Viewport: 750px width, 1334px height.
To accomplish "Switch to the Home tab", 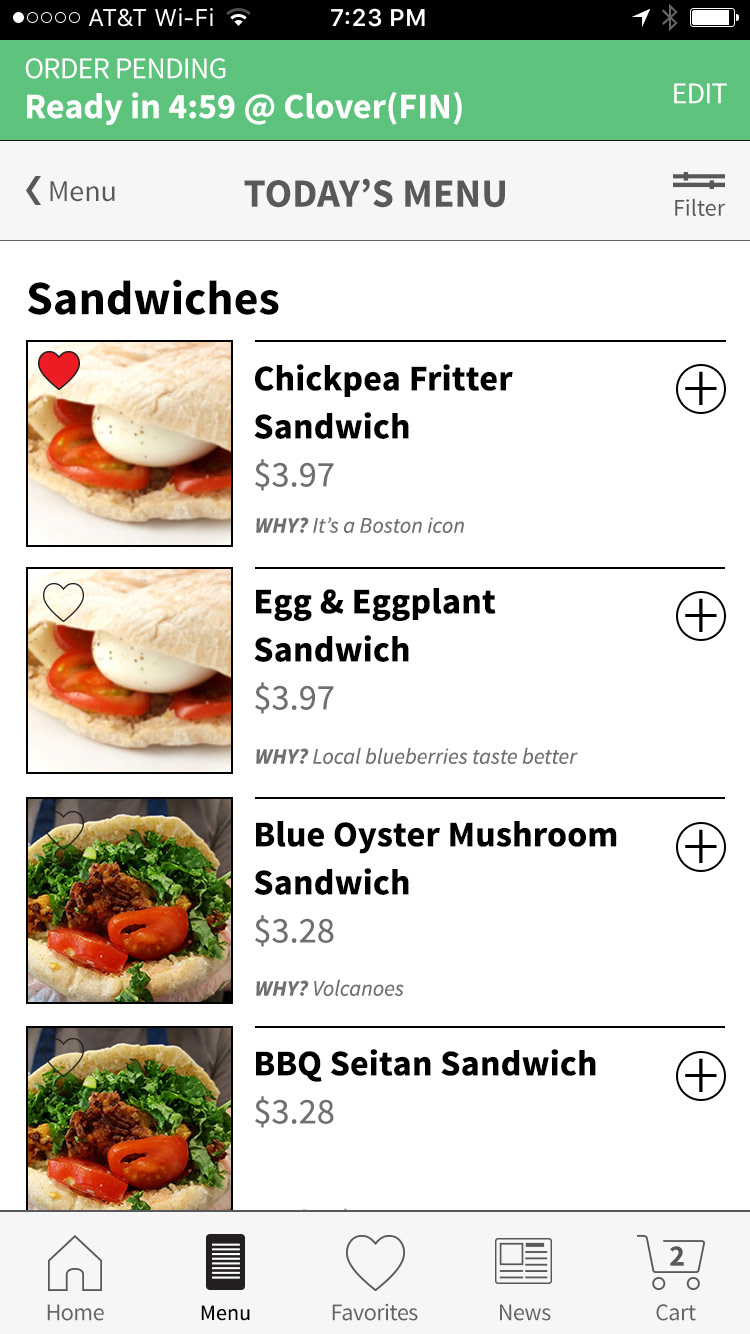I will [x=75, y=1278].
